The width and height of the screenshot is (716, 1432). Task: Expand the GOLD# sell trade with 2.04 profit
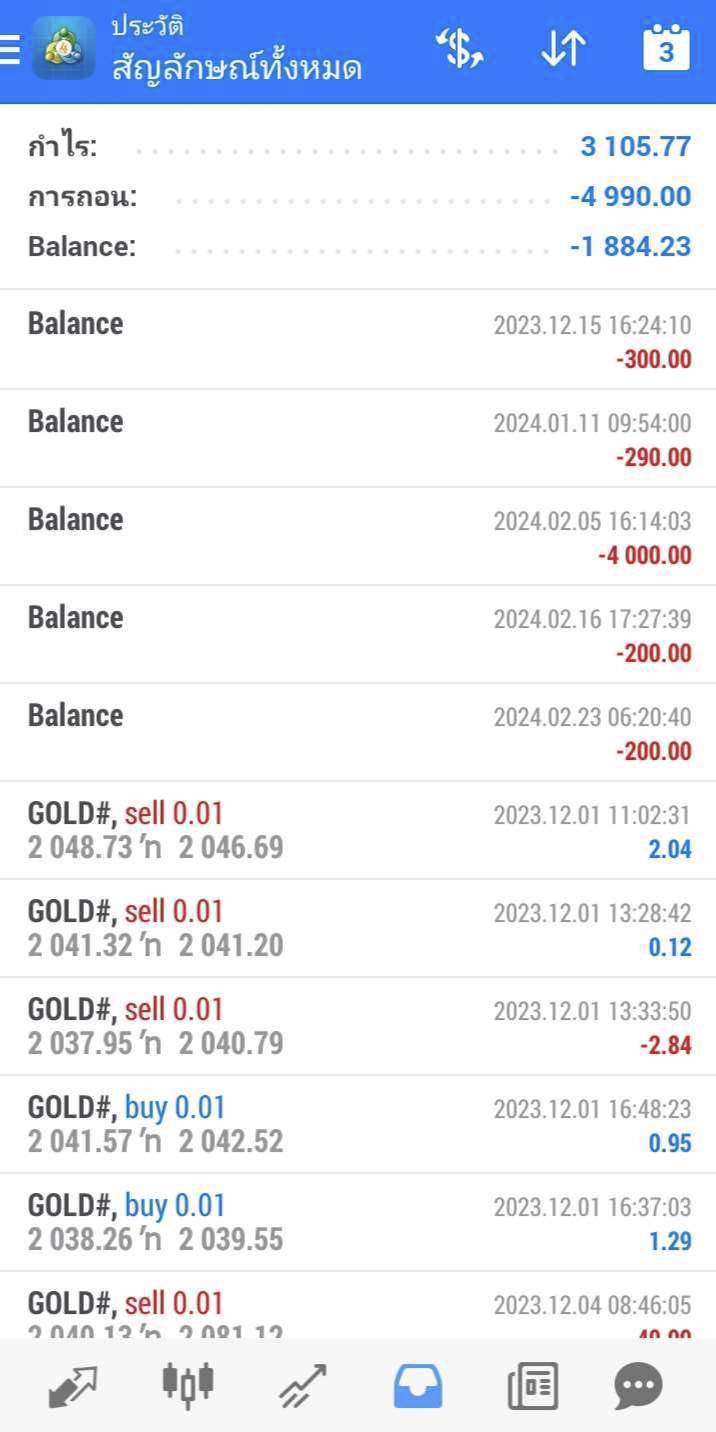(358, 830)
